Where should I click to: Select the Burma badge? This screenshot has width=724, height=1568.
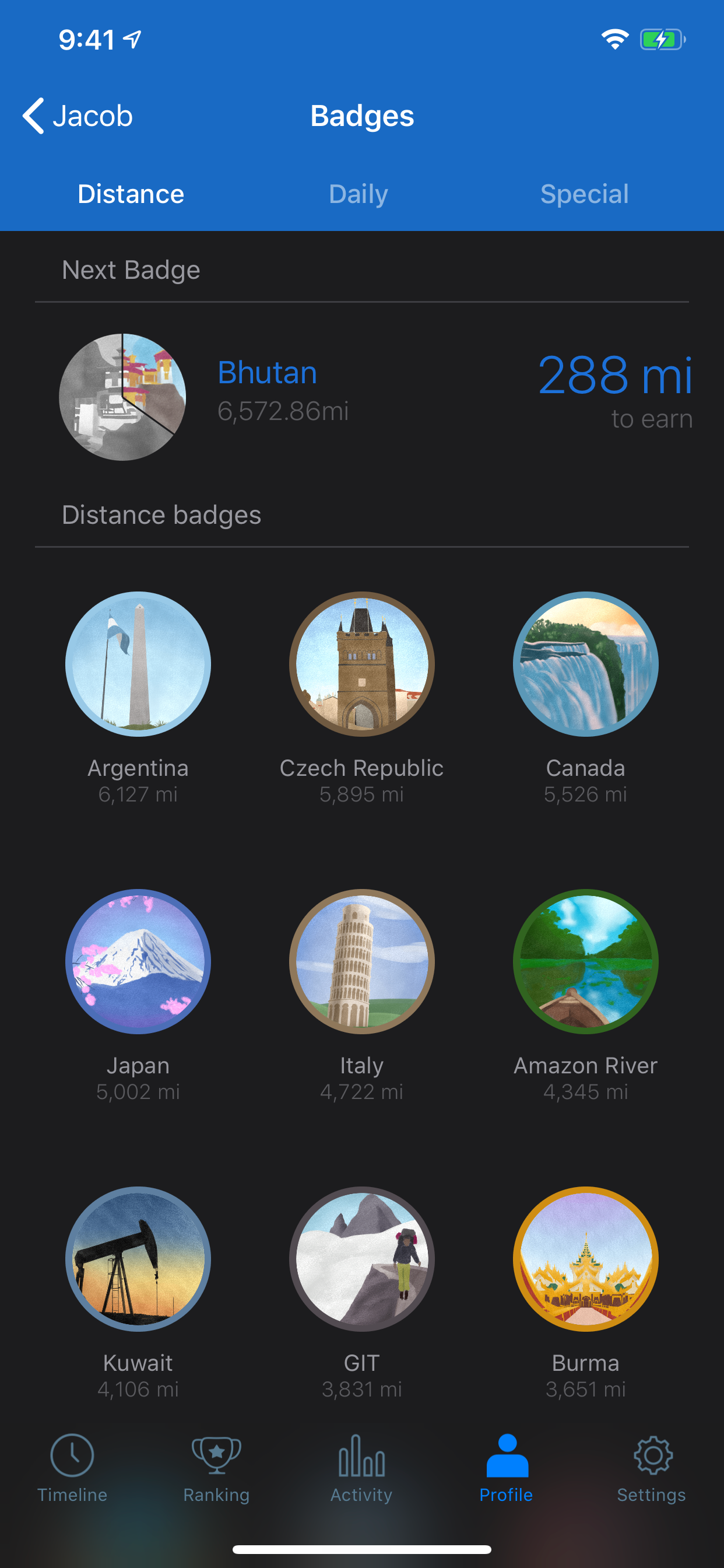(585, 1259)
